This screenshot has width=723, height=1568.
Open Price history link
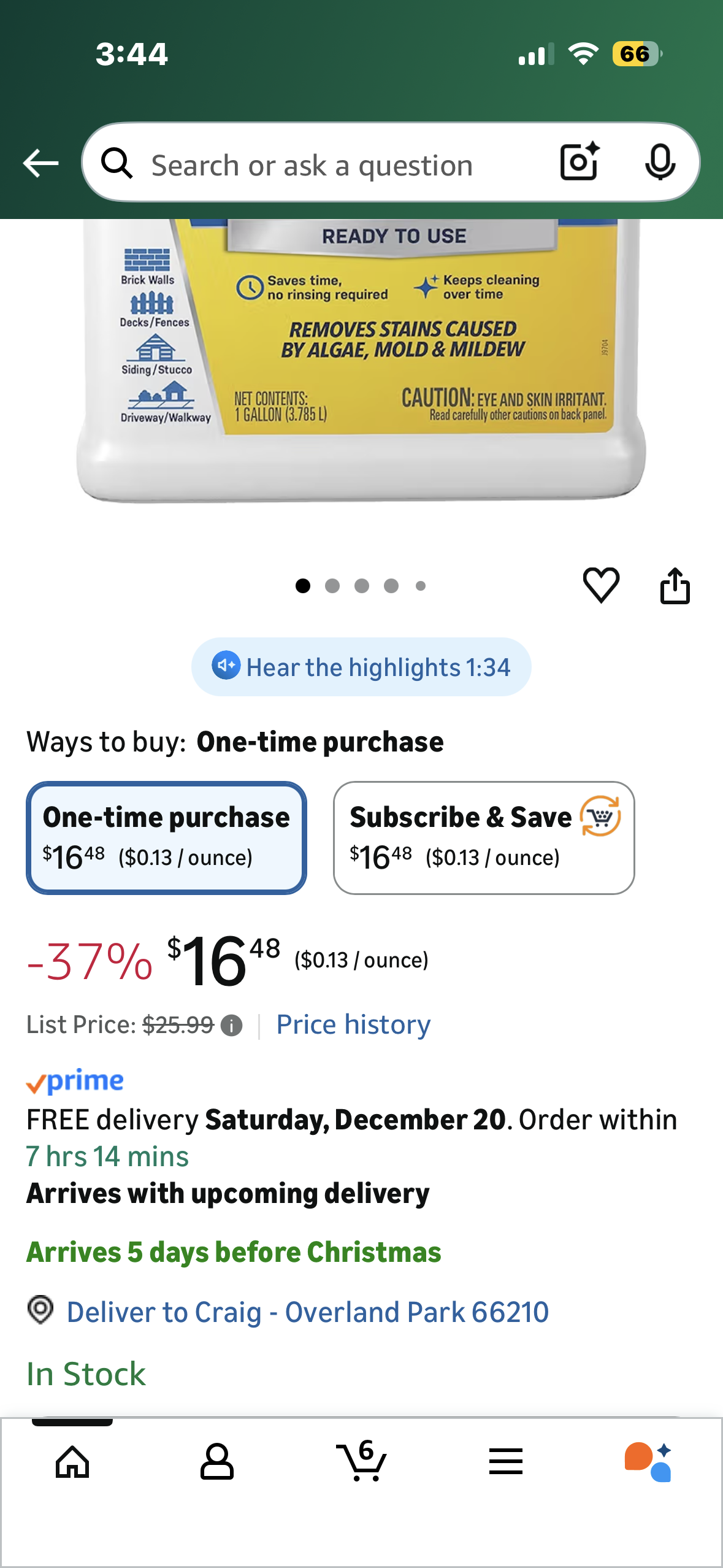click(353, 1024)
